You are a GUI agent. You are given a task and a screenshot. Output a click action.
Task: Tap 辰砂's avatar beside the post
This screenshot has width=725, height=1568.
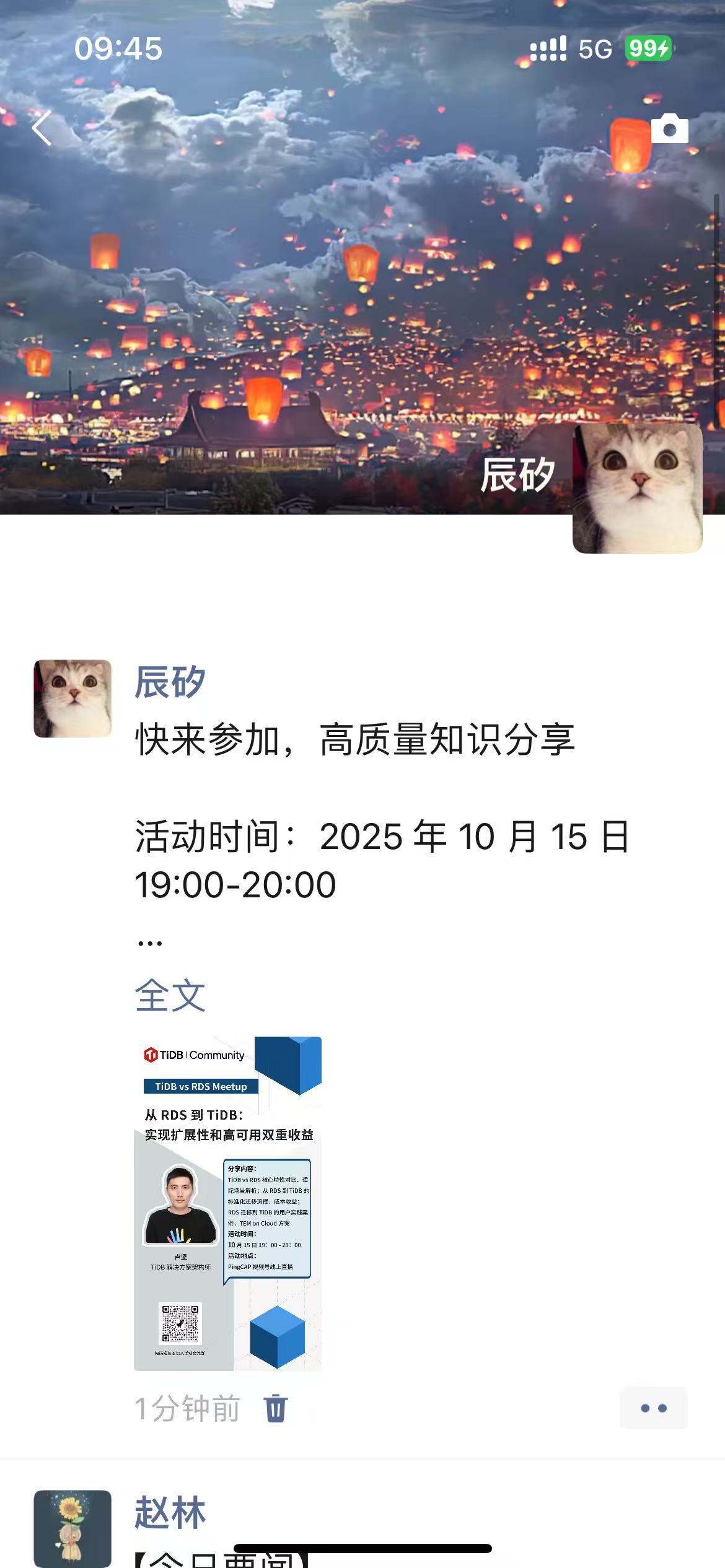click(x=72, y=699)
